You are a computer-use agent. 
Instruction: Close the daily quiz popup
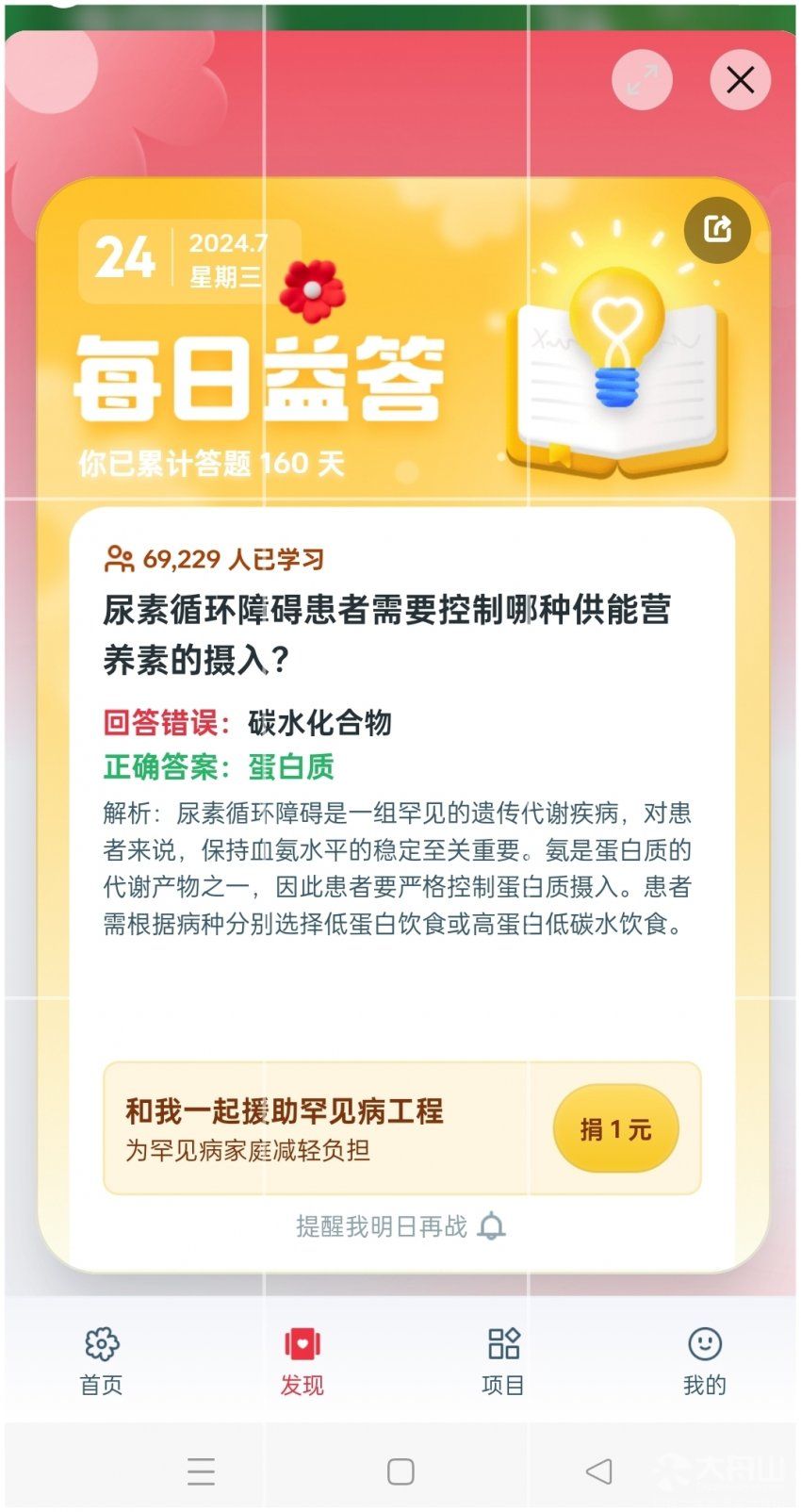[x=740, y=80]
